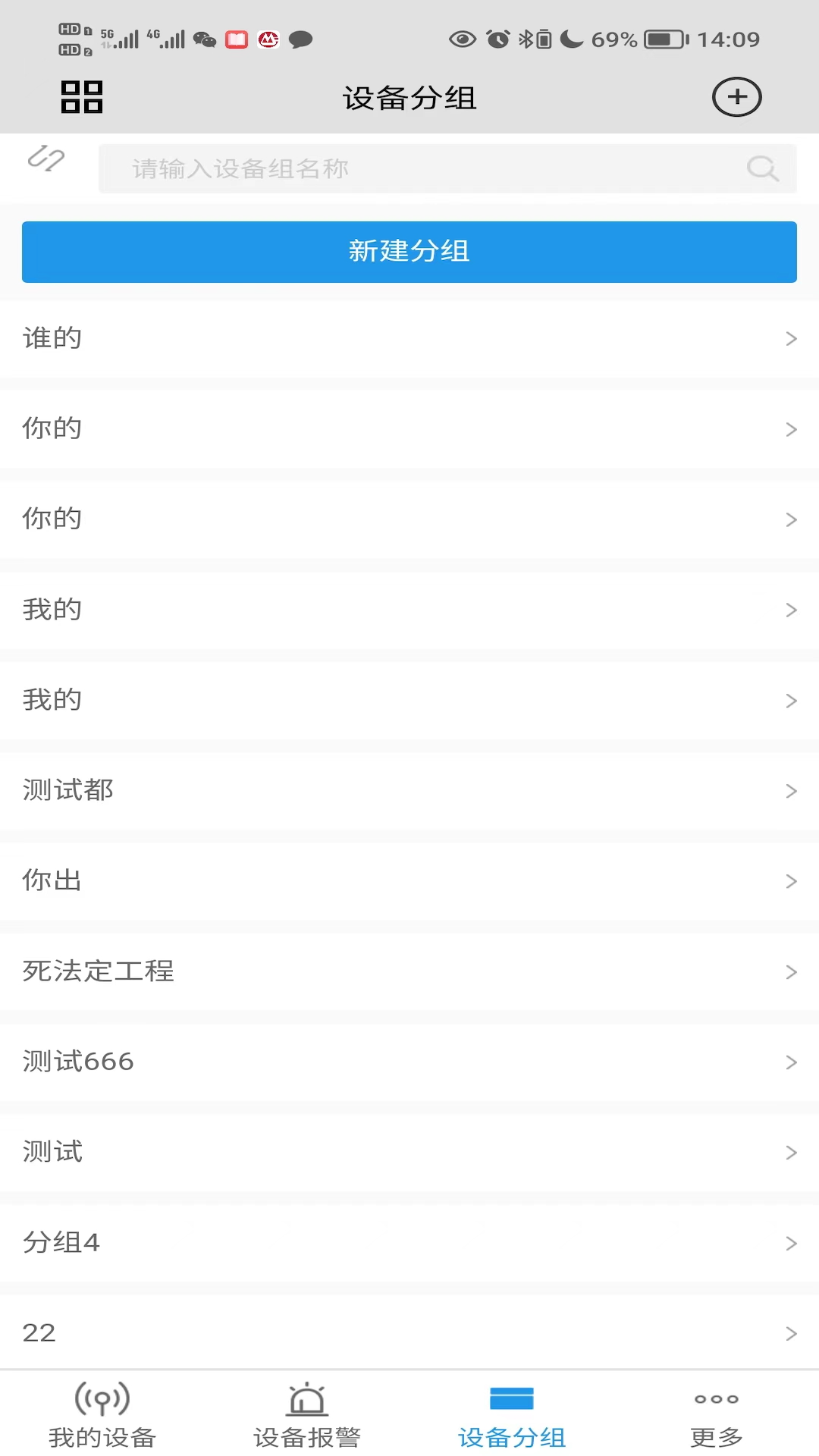Viewport: 819px width, 1456px height.
Task: Open the 测试666 group
Action: [x=409, y=1062]
